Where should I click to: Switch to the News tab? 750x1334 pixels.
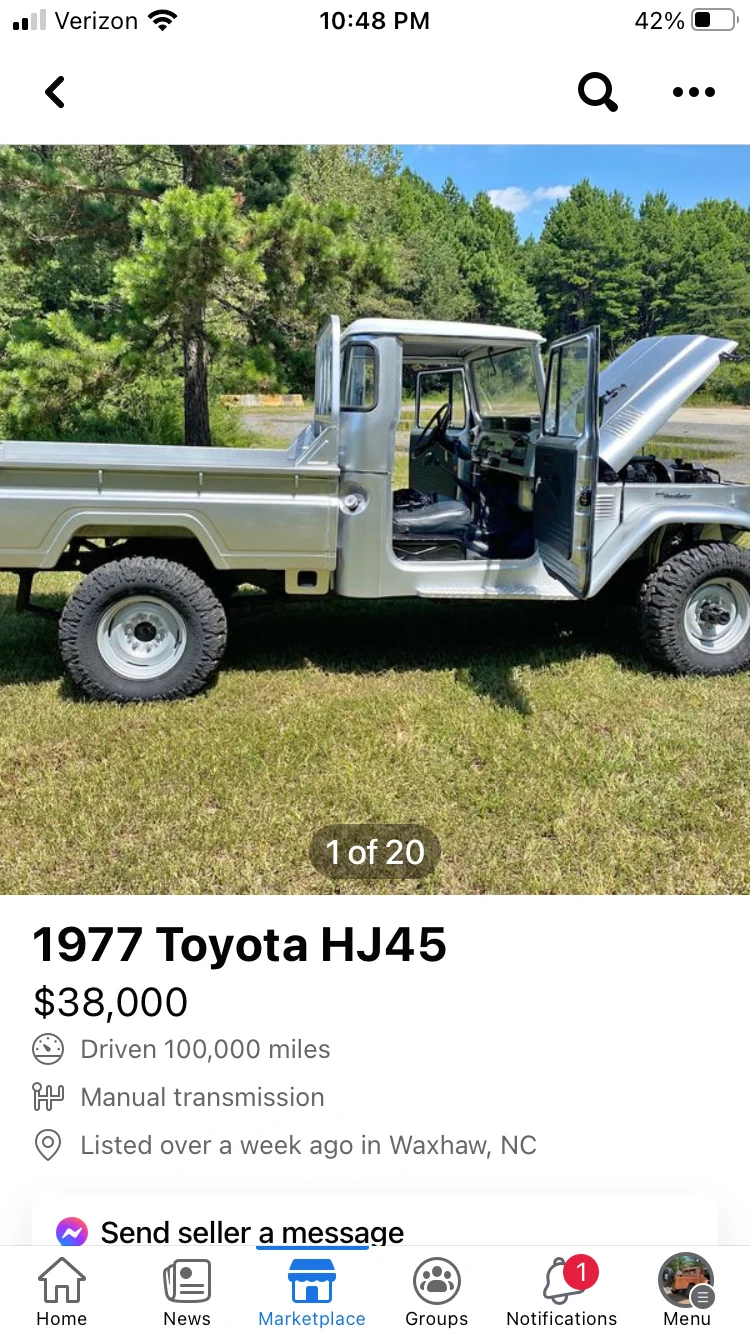tap(187, 1291)
